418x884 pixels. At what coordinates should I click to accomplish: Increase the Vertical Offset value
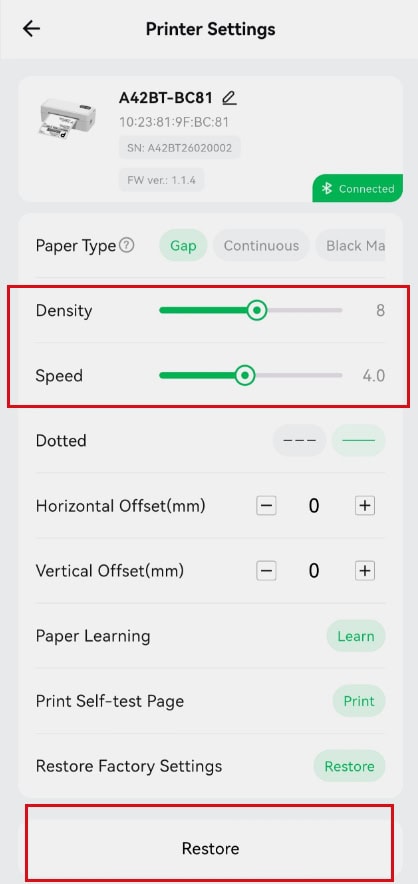pyautogui.click(x=365, y=571)
